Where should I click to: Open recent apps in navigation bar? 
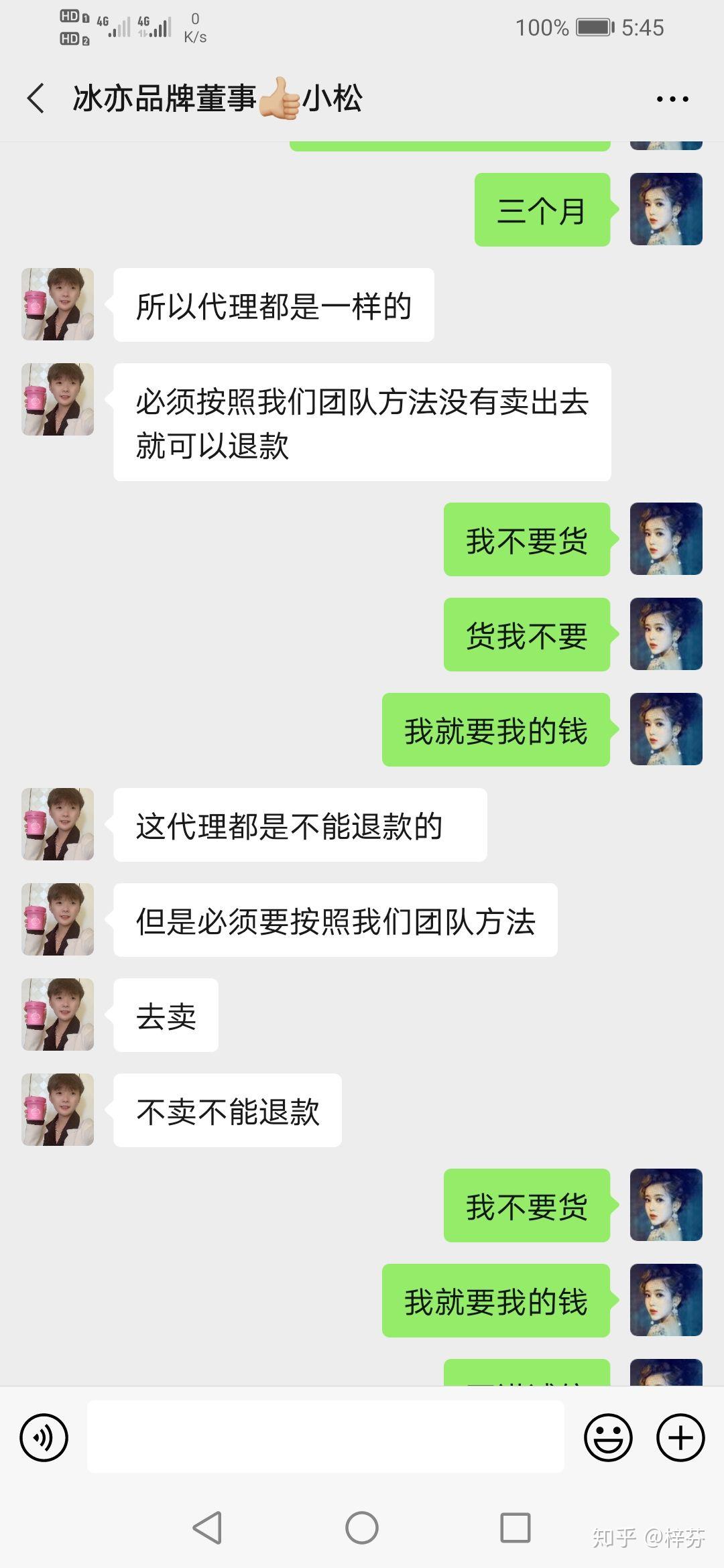pos(516,1528)
